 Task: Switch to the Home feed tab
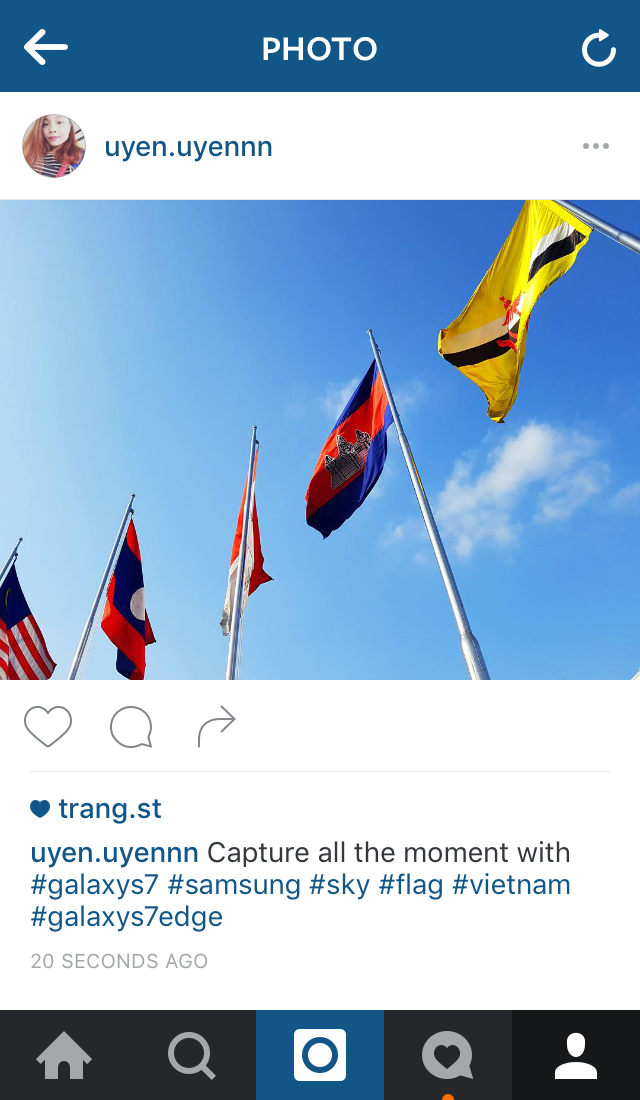[64, 1055]
